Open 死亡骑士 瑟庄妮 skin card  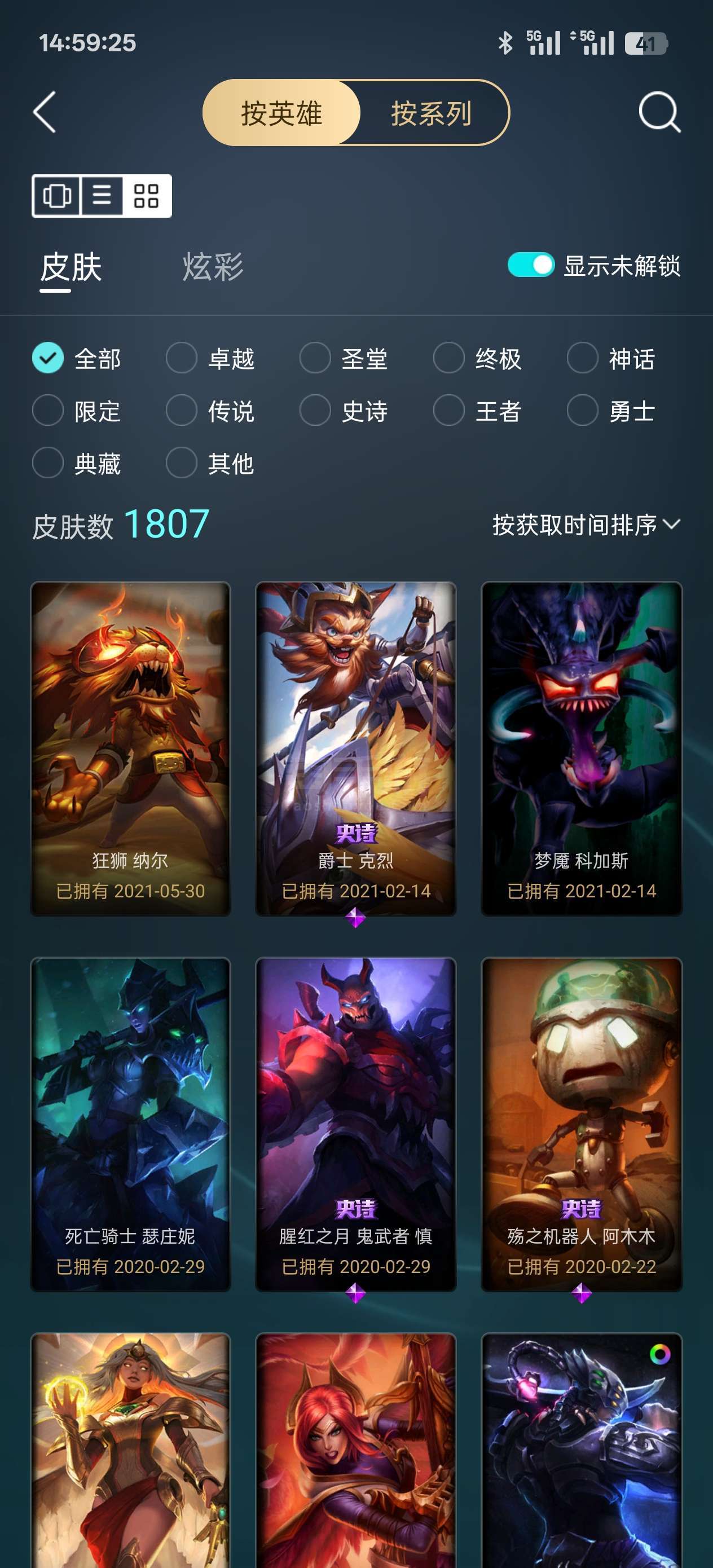click(x=131, y=1124)
